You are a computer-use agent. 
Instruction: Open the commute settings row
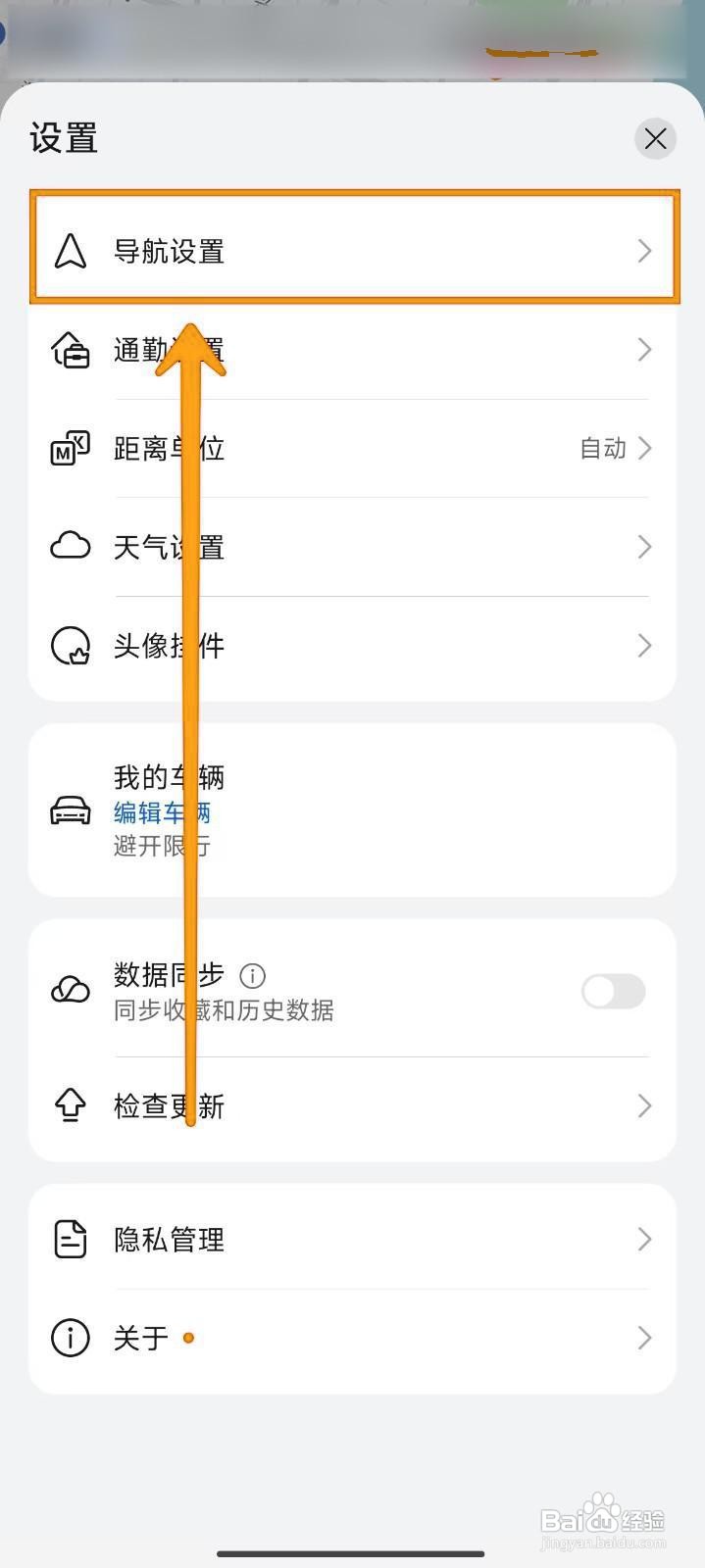tap(353, 350)
